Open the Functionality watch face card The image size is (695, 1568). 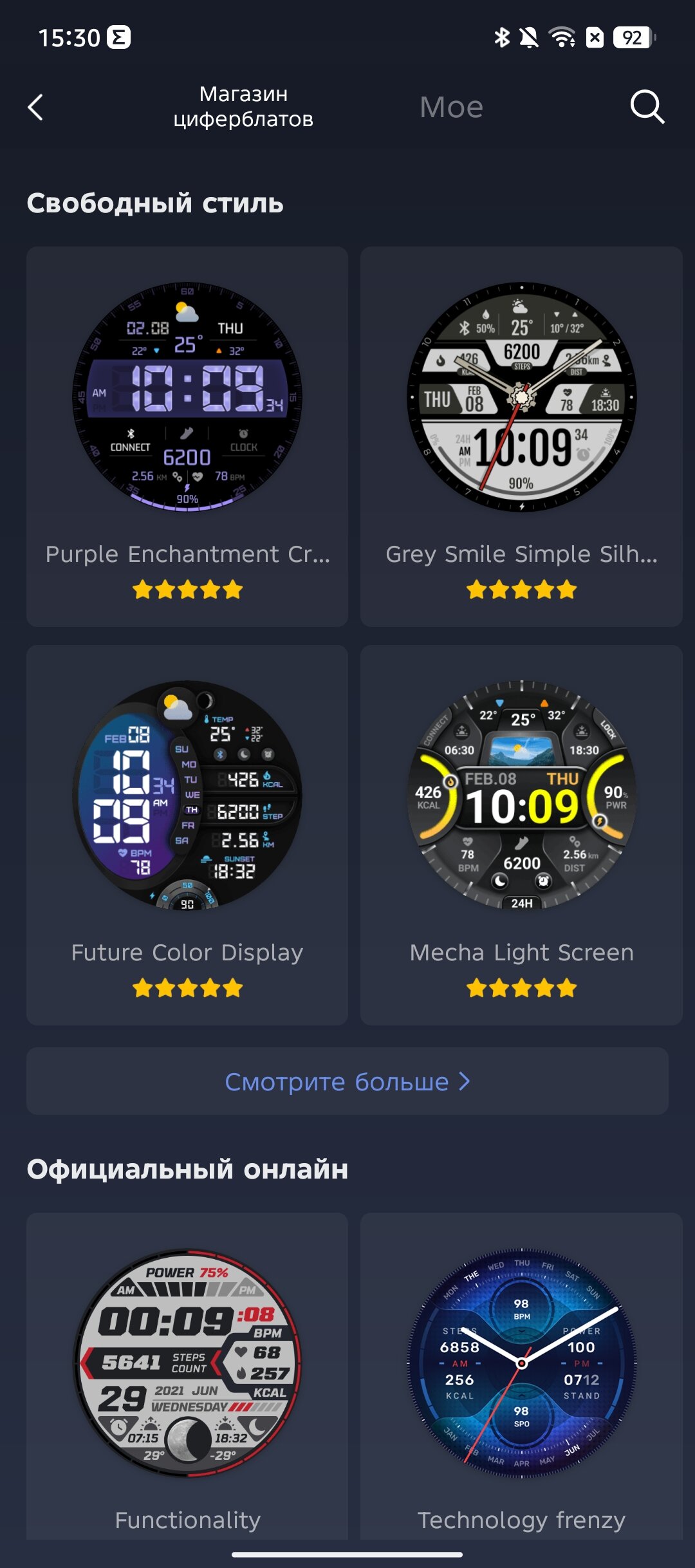click(187, 1376)
